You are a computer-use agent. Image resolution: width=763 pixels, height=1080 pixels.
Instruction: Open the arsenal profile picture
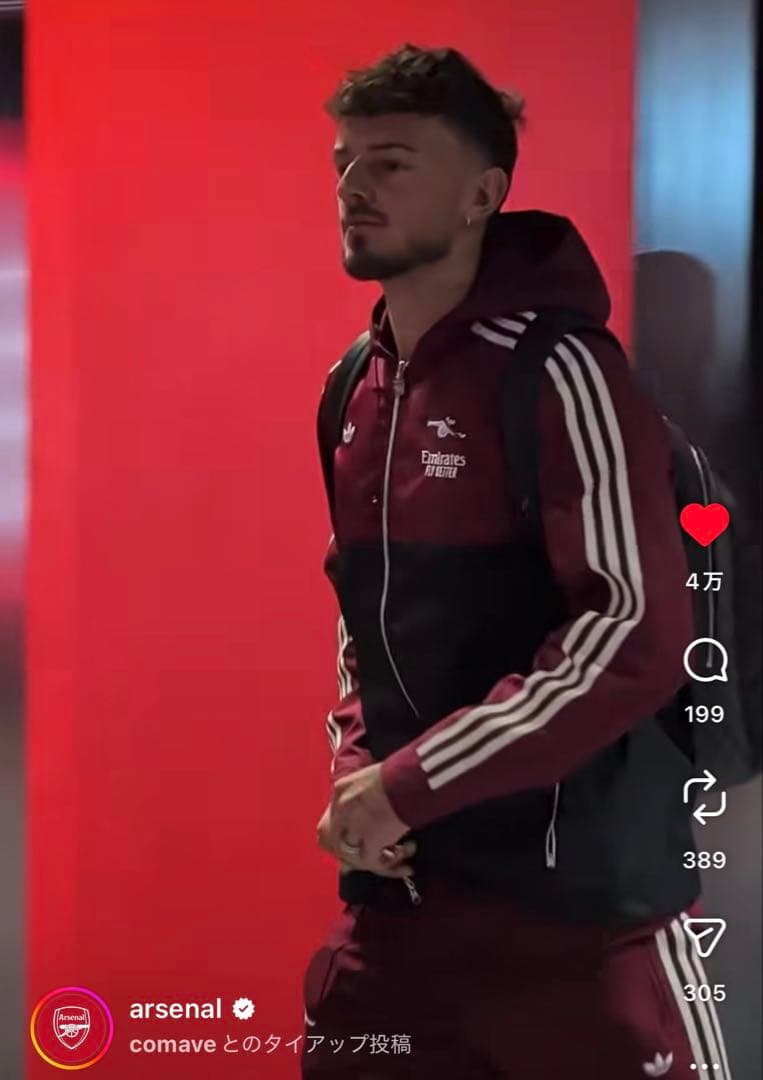[72, 1027]
